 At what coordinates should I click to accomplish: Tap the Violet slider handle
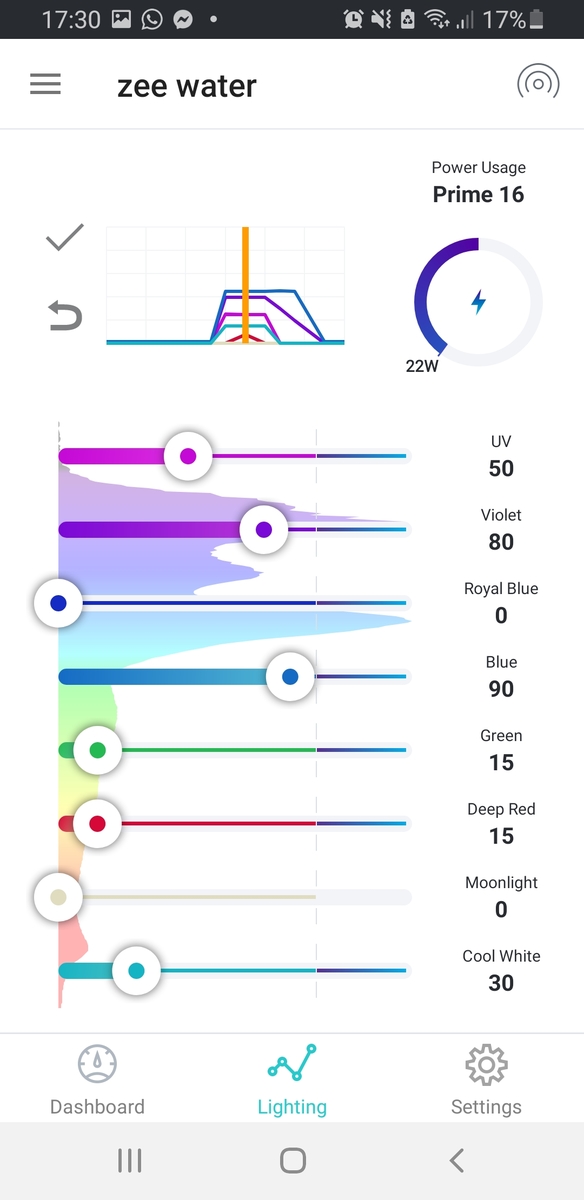click(x=264, y=529)
